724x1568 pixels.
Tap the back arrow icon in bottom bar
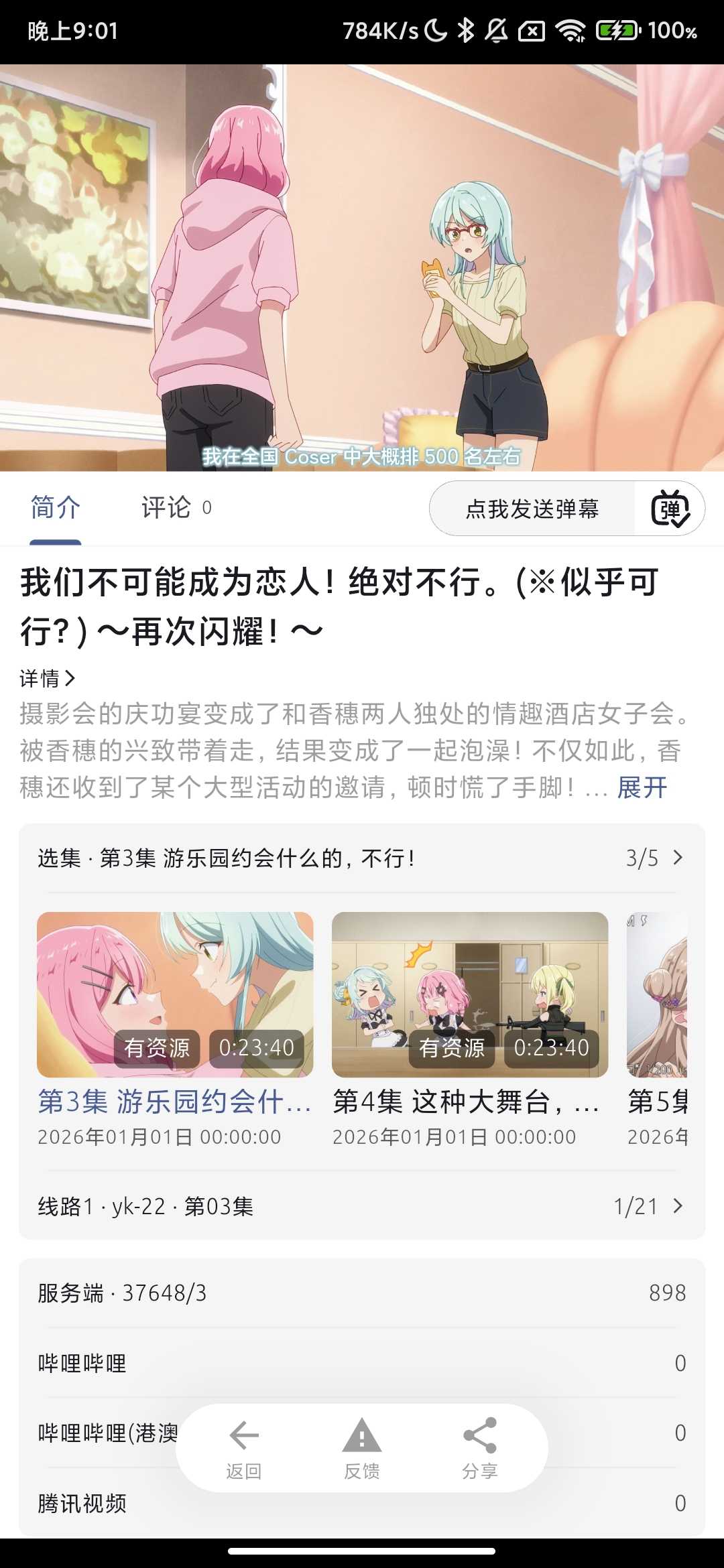point(244,1436)
